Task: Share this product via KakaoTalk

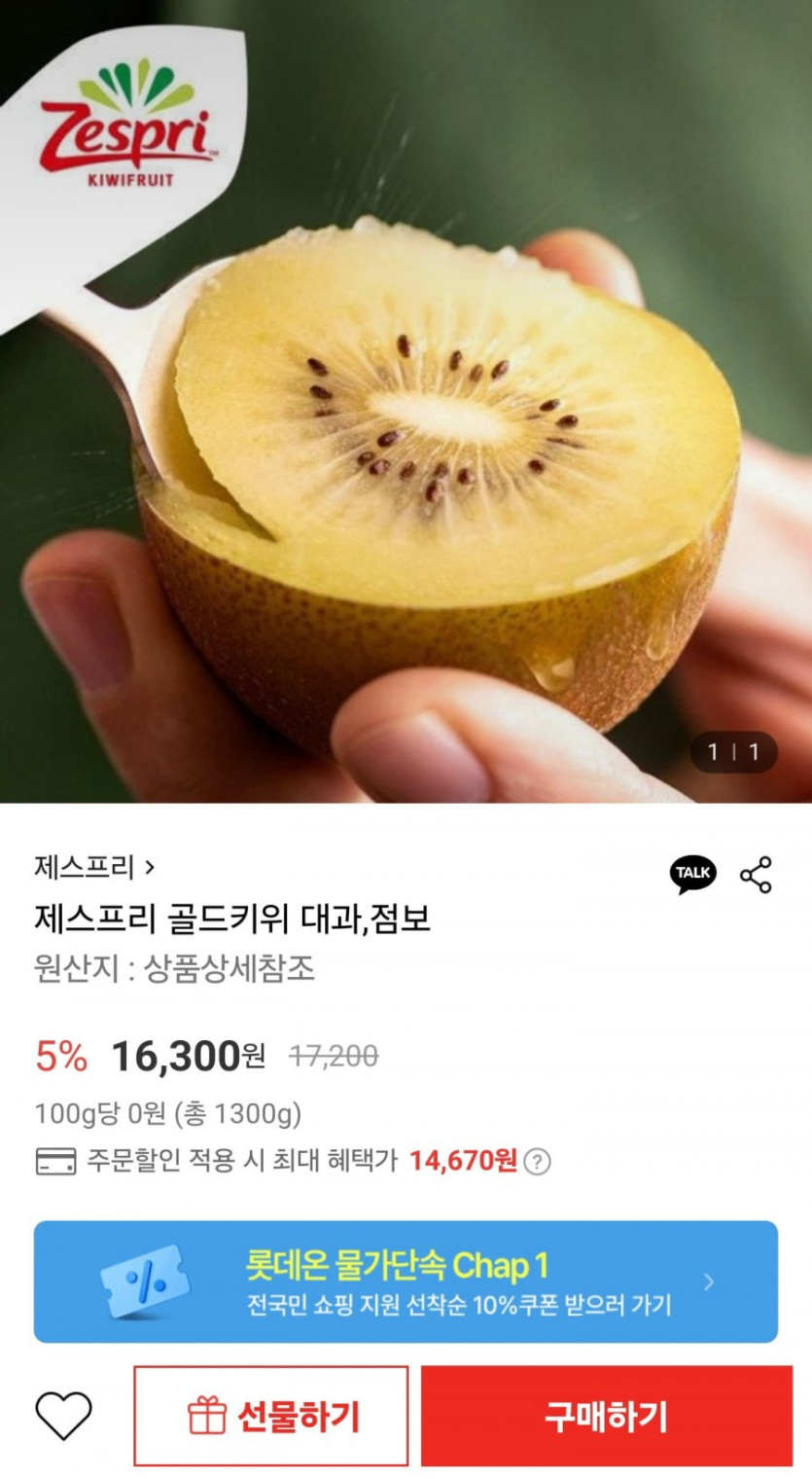Action: tap(692, 873)
